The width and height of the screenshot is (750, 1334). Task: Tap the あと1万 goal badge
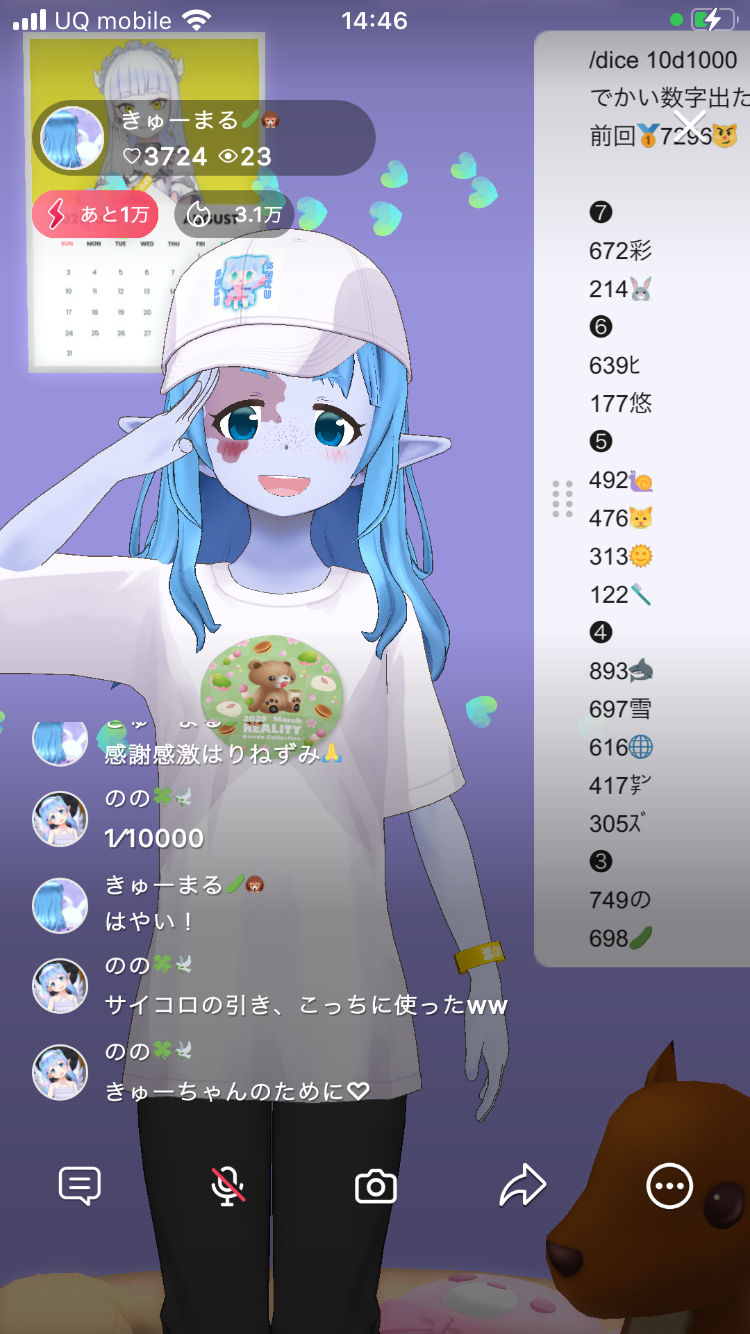coord(96,214)
